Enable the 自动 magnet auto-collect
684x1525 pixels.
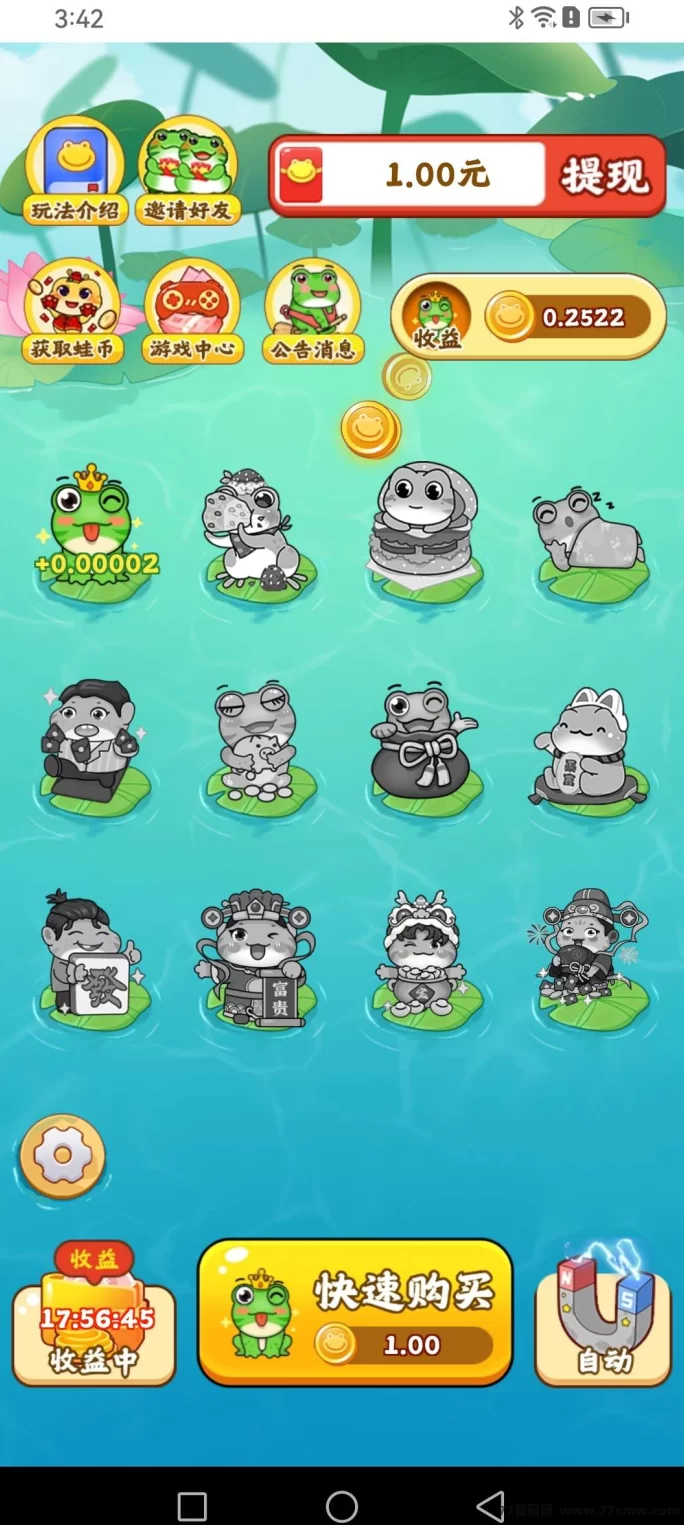tap(603, 1318)
